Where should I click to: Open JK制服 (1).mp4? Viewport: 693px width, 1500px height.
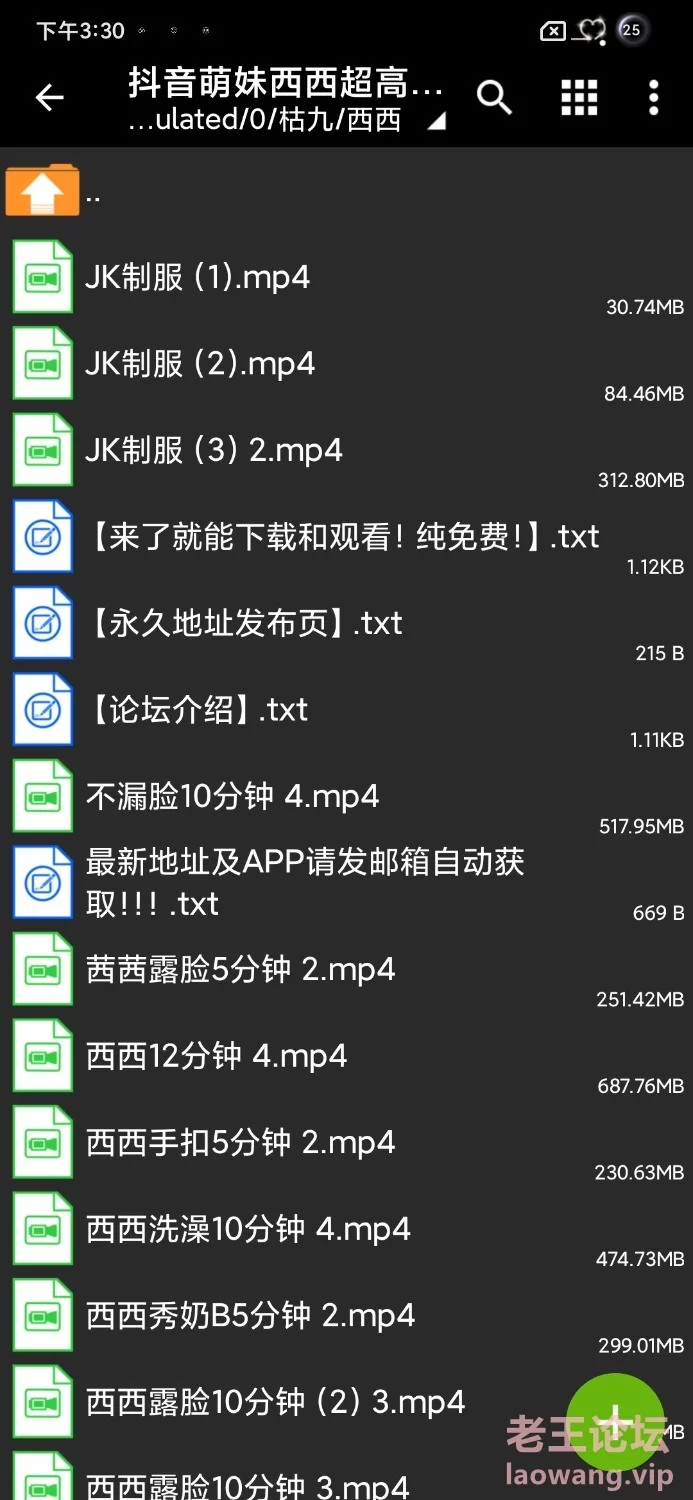[346, 278]
